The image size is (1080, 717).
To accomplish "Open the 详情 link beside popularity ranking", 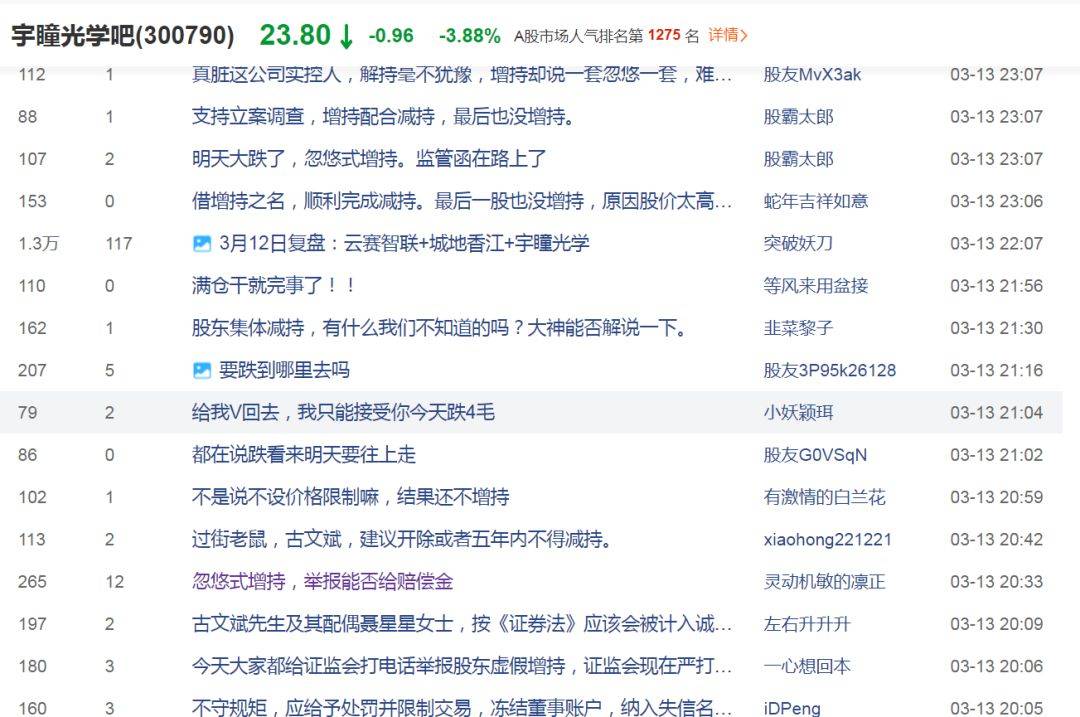I will coord(727,35).
